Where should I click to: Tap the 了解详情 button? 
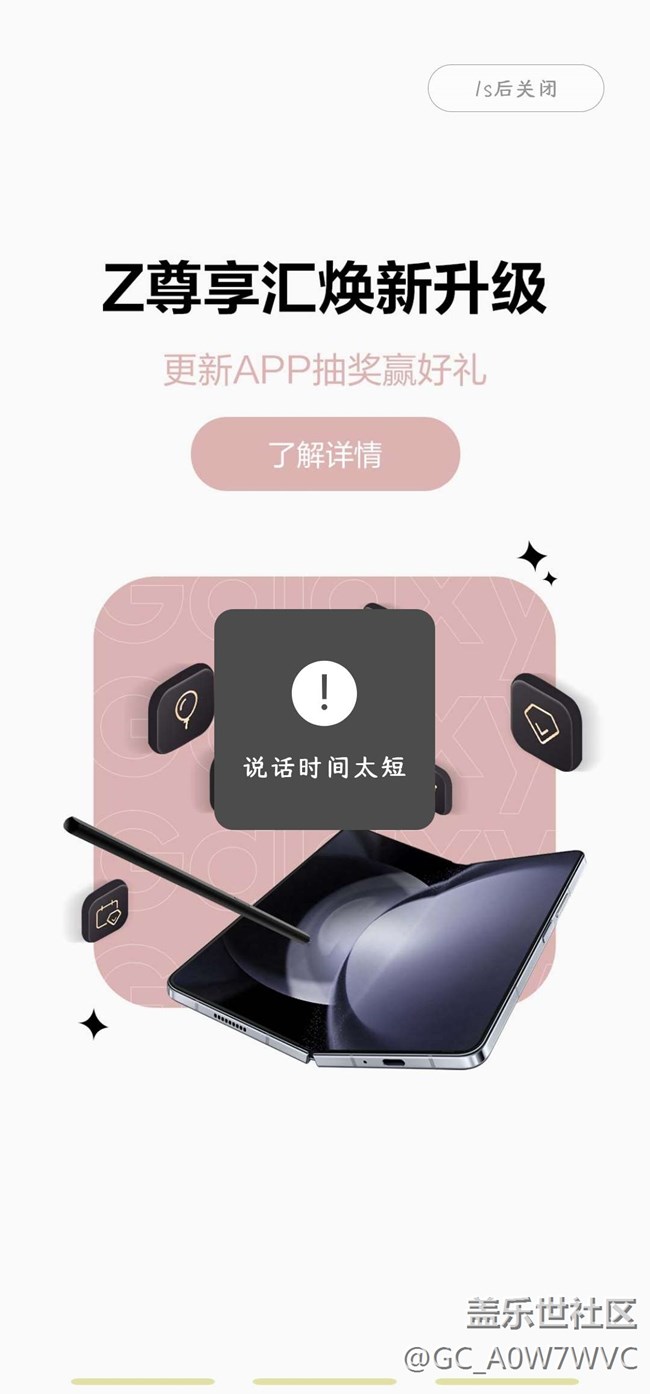tap(325, 454)
